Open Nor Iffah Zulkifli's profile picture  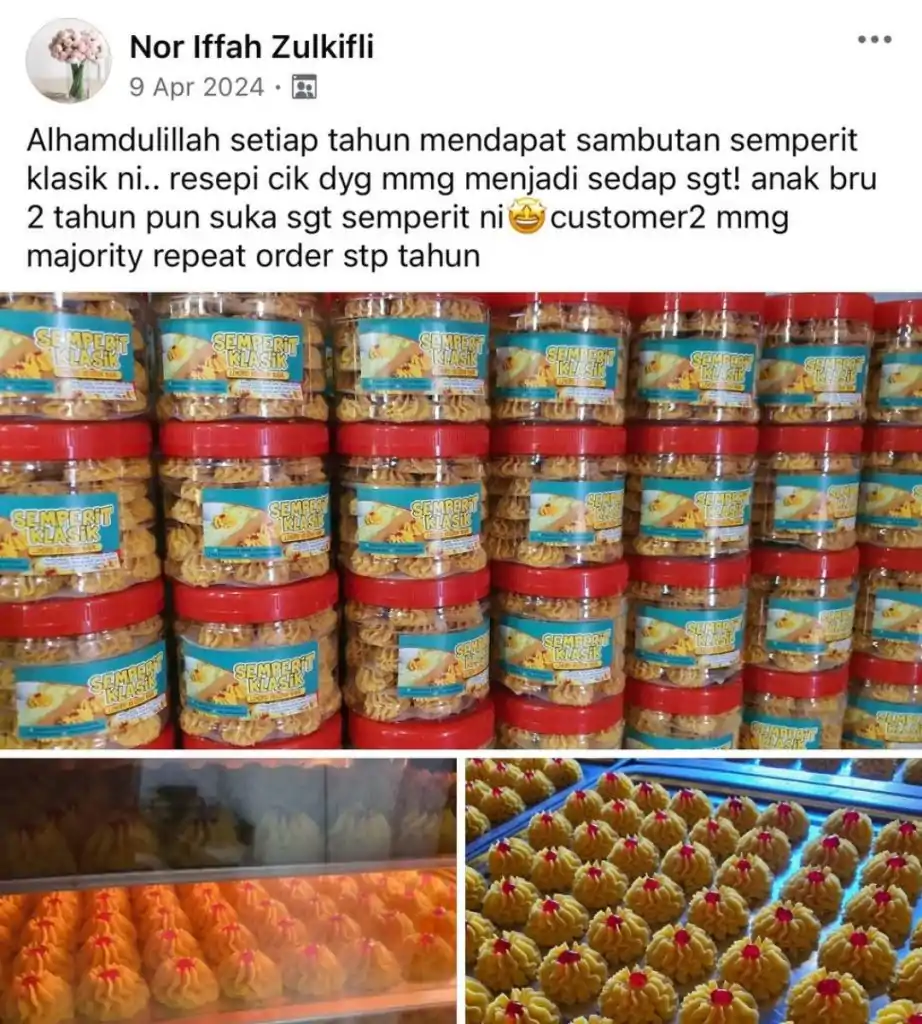[x=68, y=60]
